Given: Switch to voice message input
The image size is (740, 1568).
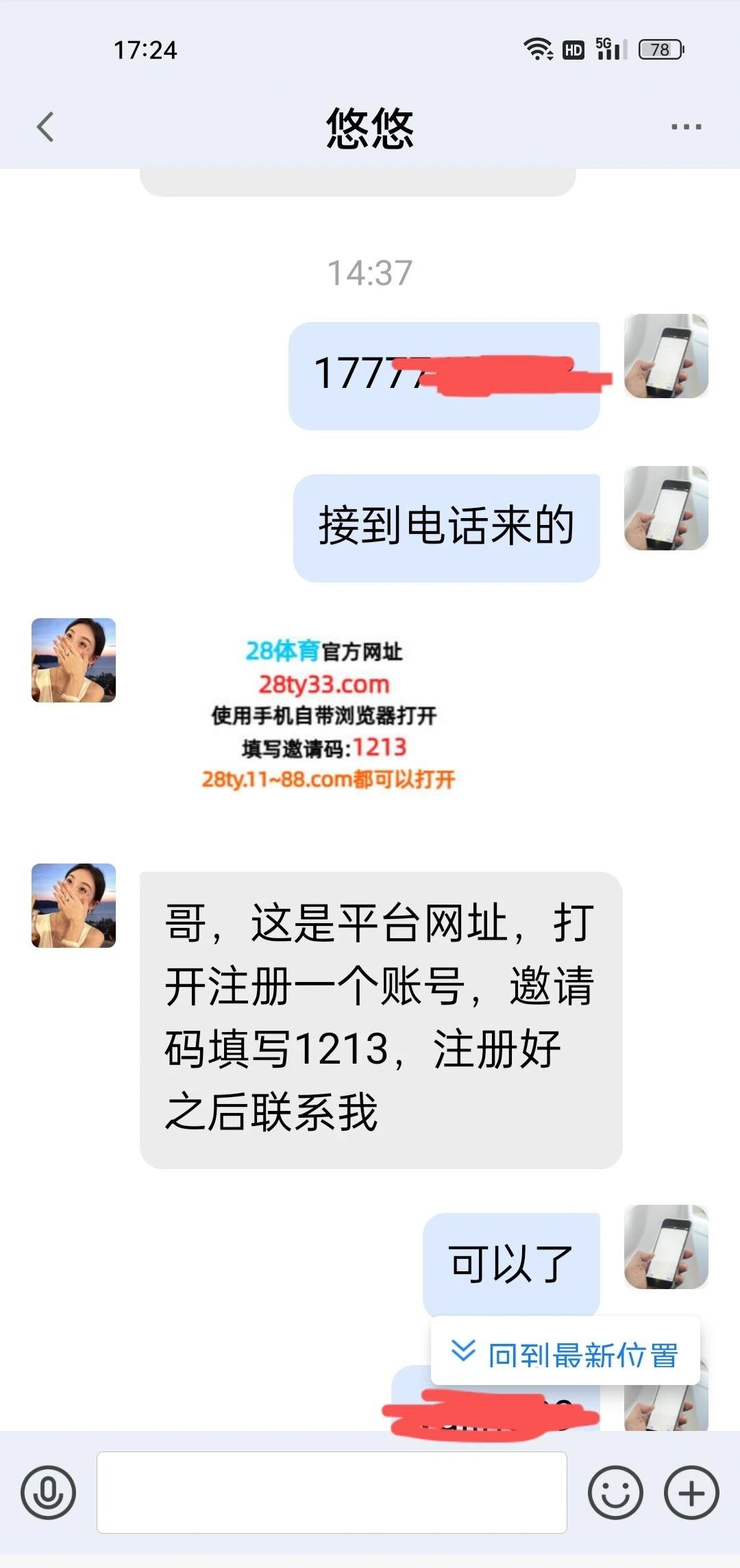Looking at the screenshot, I should click(x=48, y=1493).
